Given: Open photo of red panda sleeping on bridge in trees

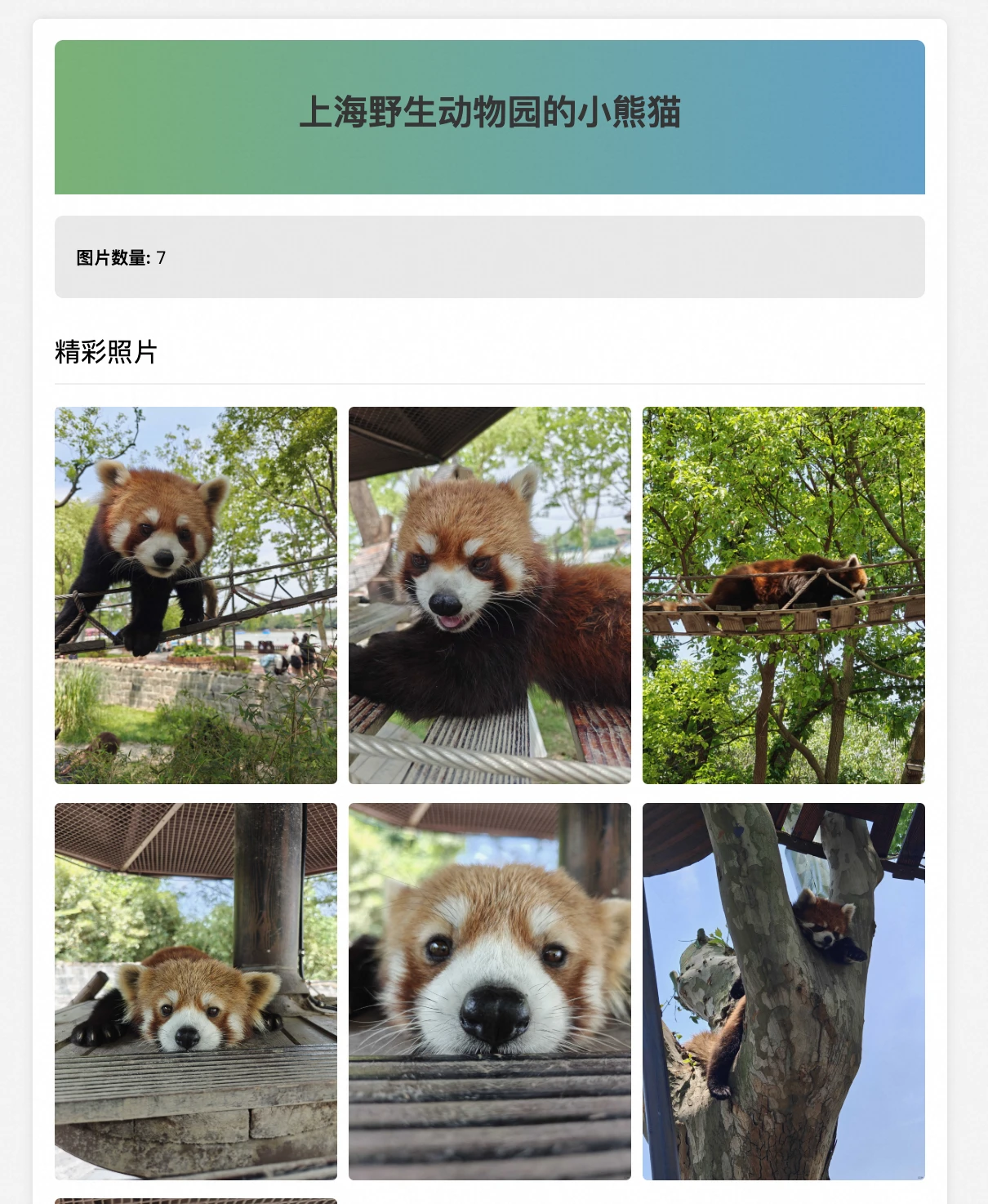Looking at the screenshot, I should (x=783, y=595).
